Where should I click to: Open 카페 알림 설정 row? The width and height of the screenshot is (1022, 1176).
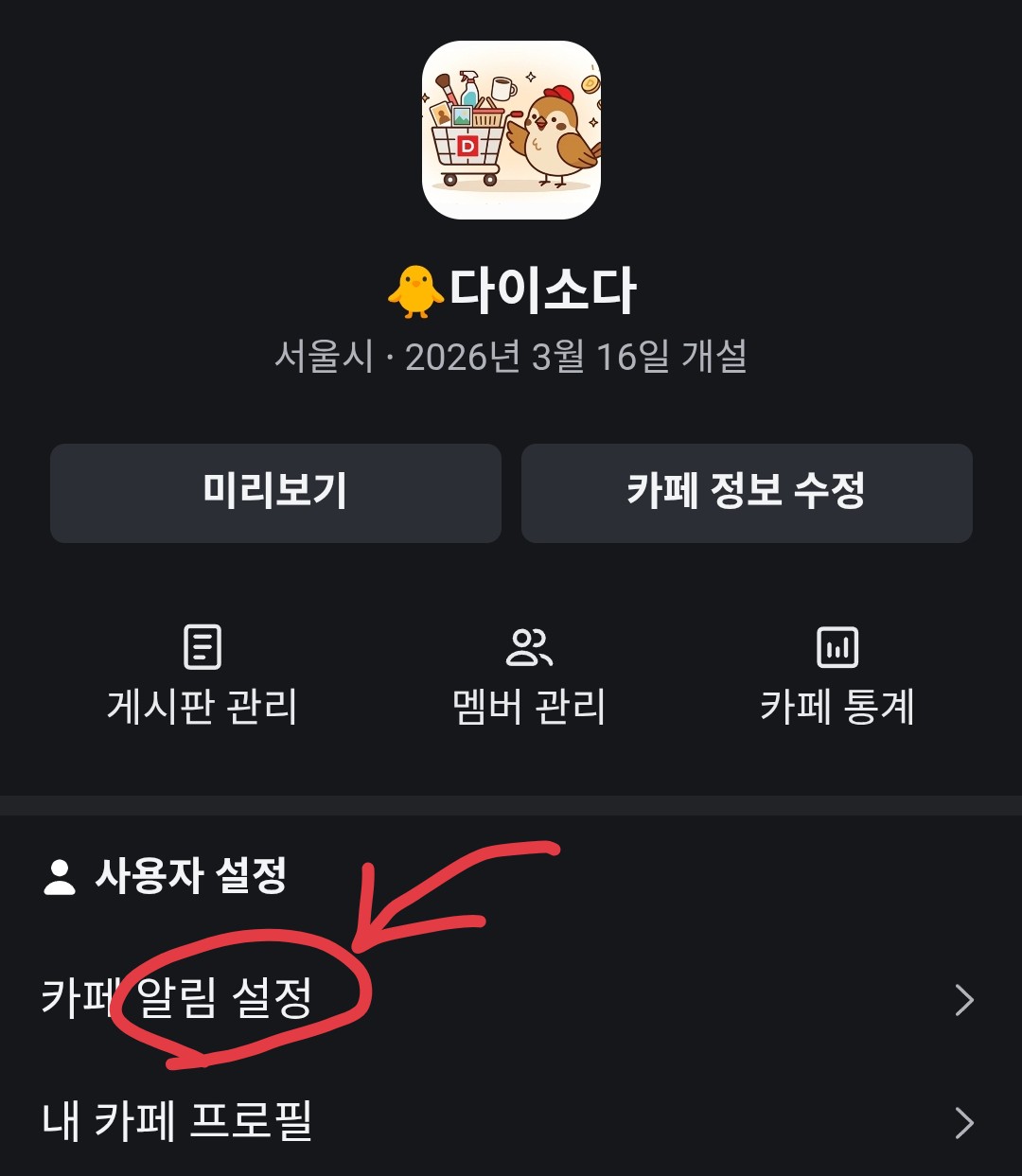click(511, 999)
